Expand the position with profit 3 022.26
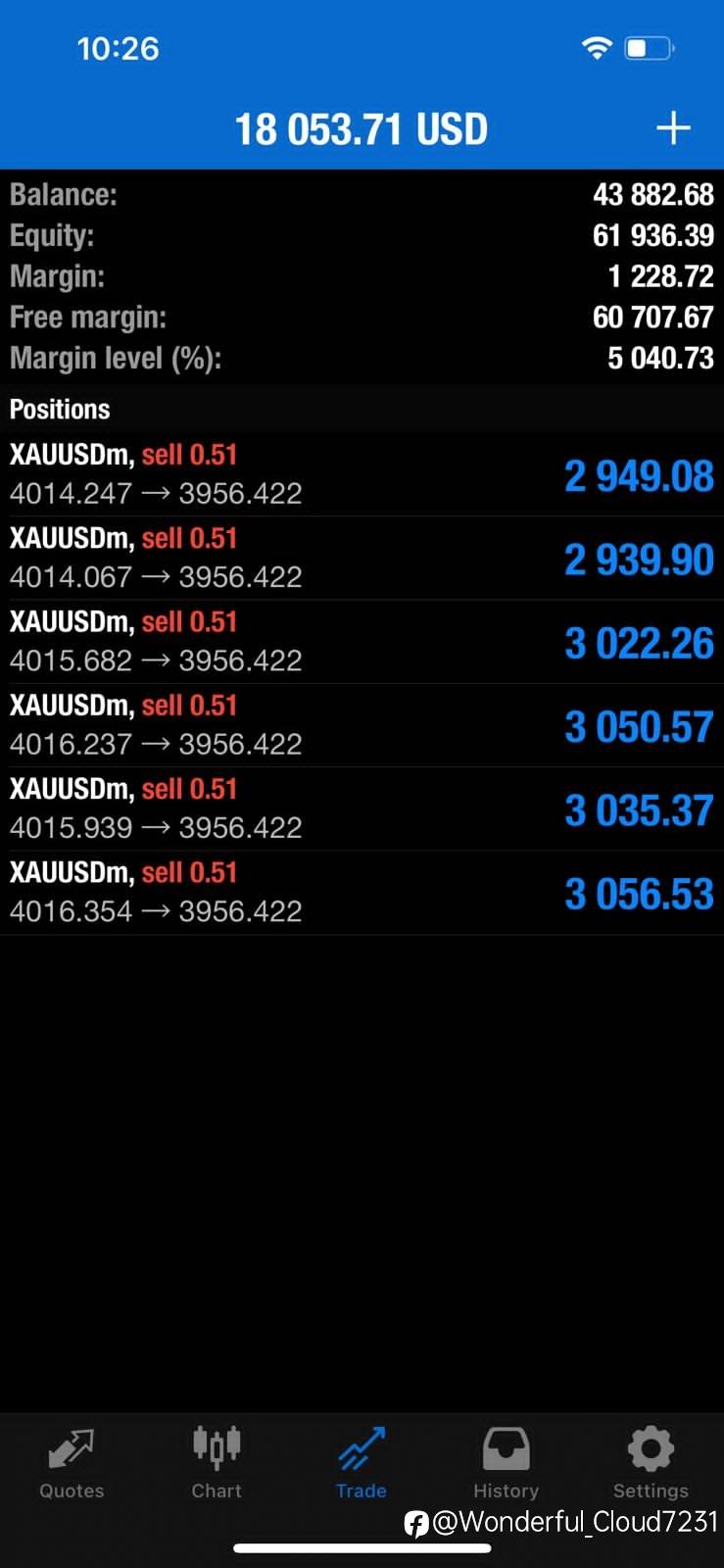 (362, 642)
